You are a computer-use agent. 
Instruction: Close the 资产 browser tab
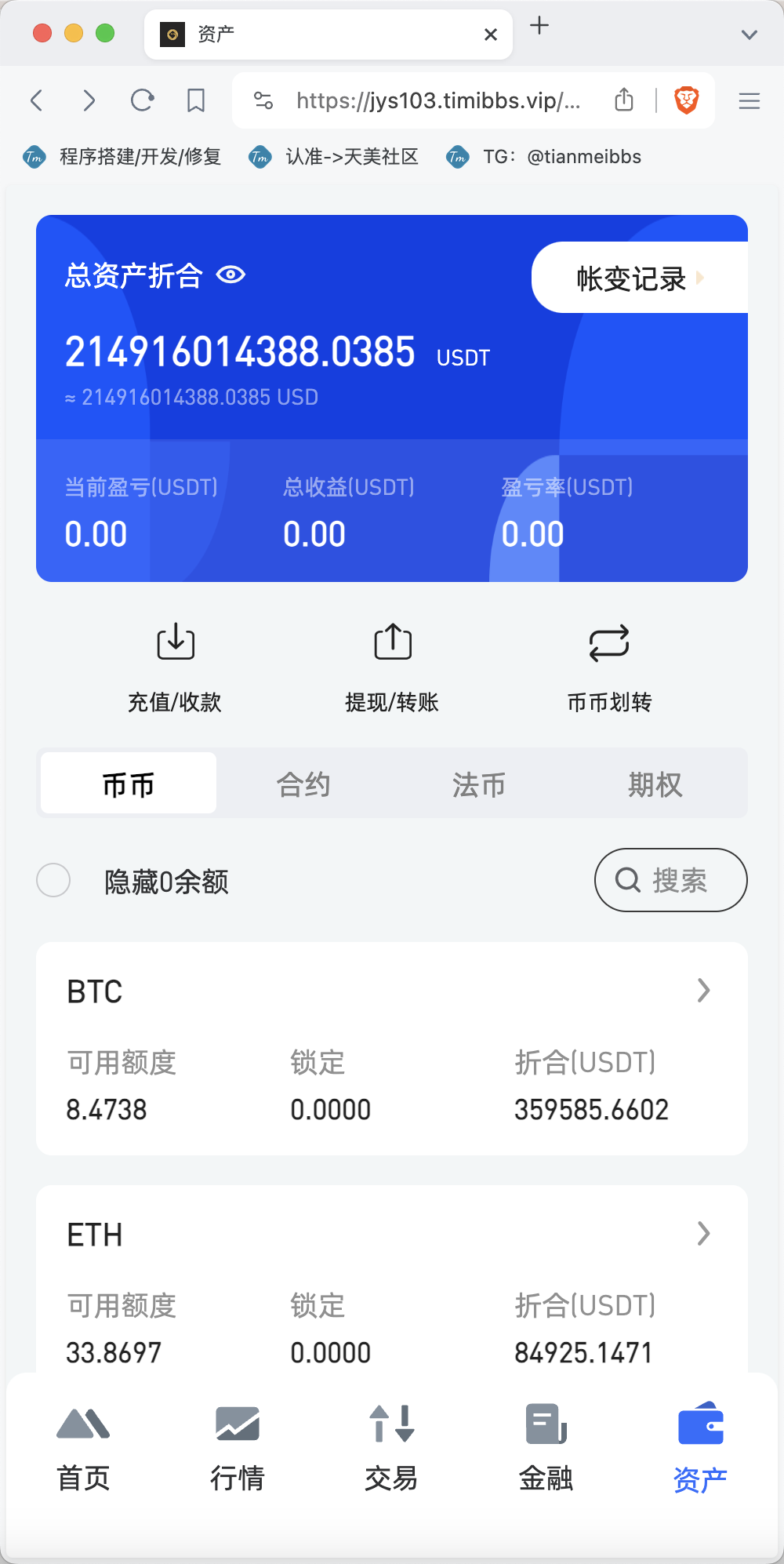[x=491, y=35]
